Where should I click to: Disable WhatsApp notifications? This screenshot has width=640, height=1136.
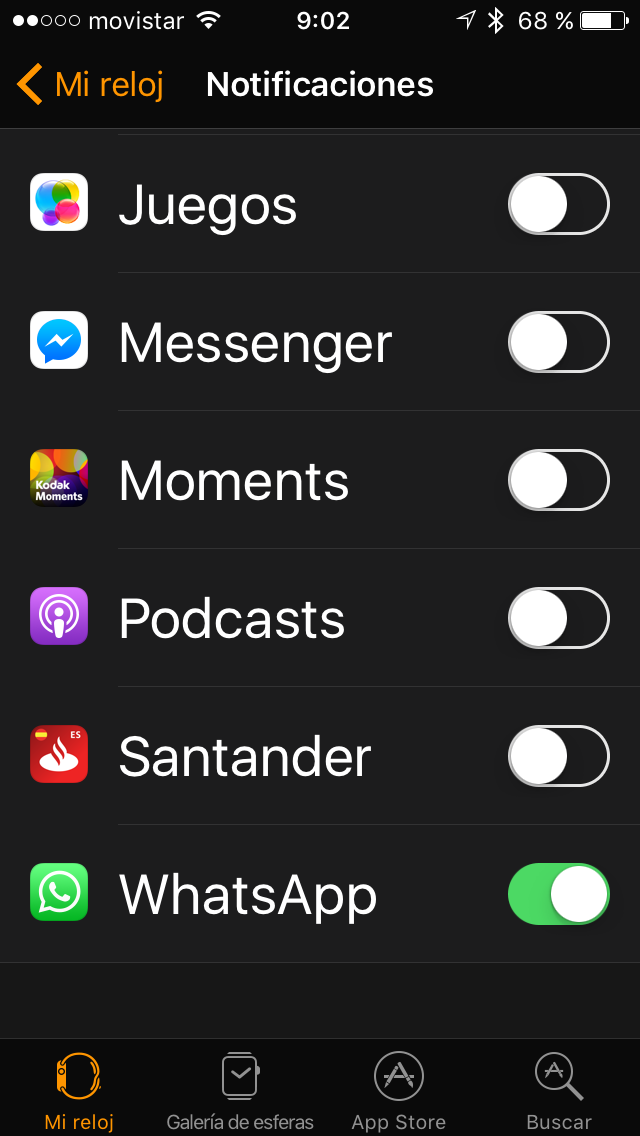(558, 894)
